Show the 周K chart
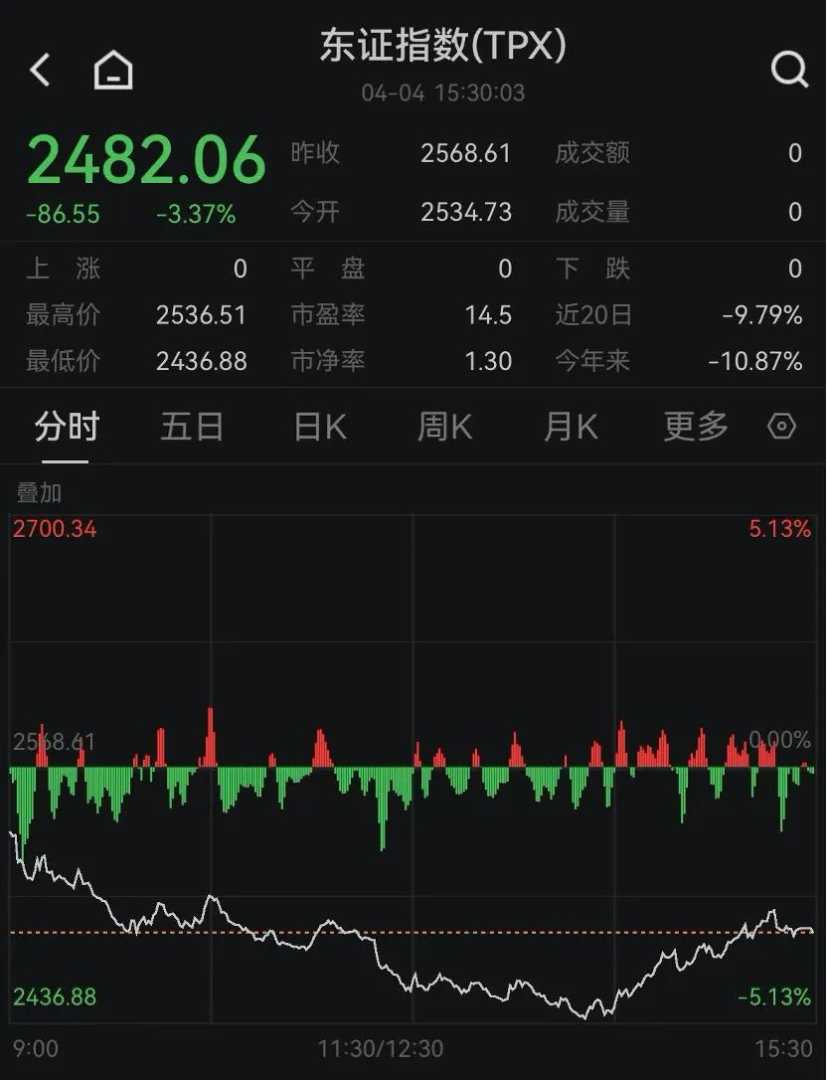This screenshot has width=827, height=1080. [x=444, y=428]
